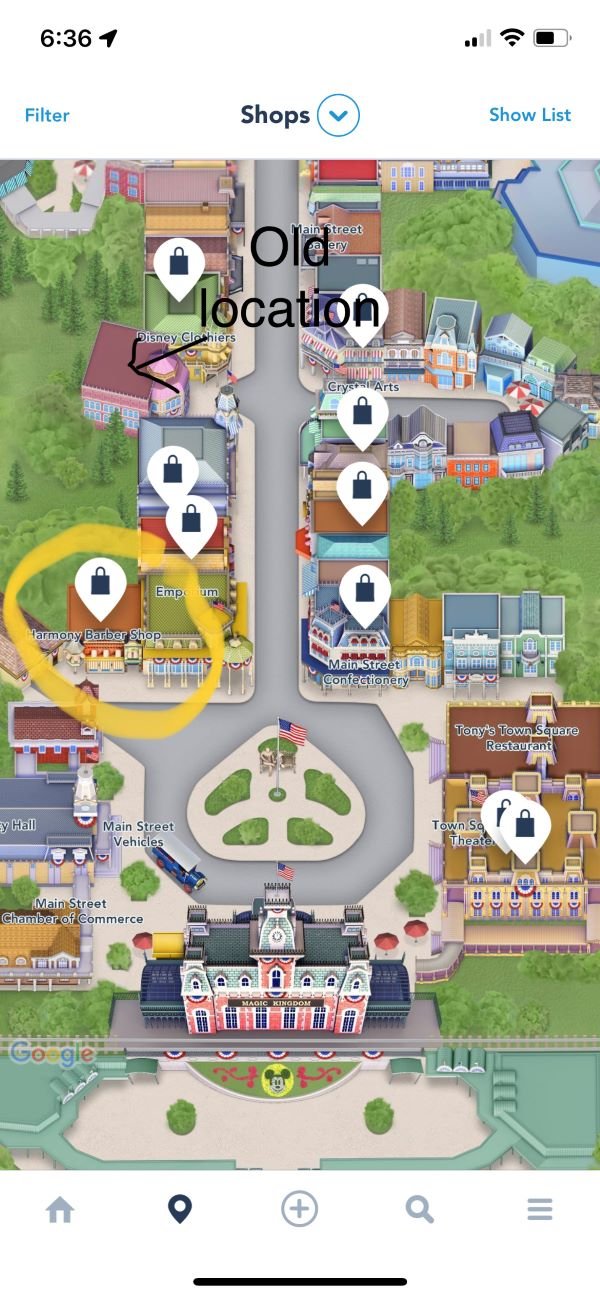Switch to Show List view

529,115
